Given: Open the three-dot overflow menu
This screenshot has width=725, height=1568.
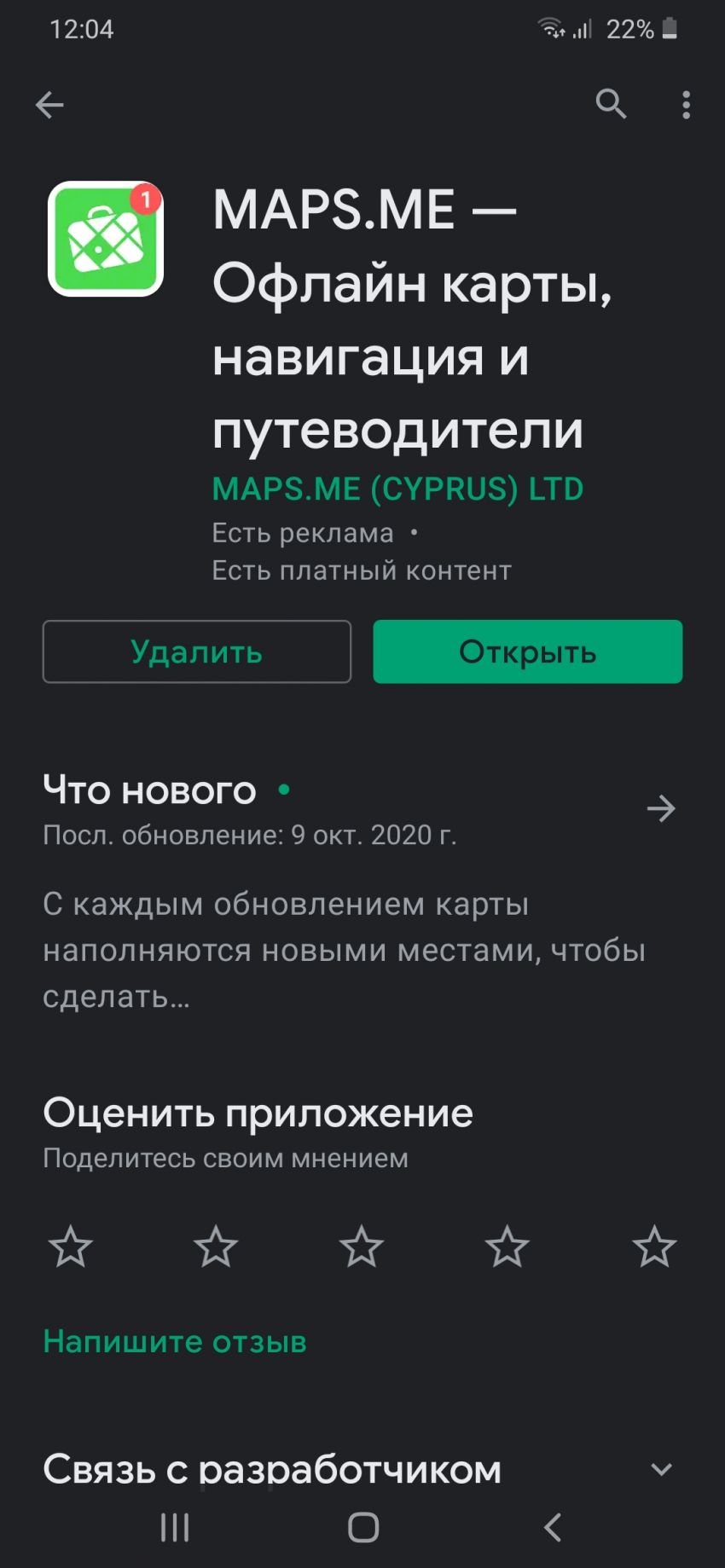Looking at the screenshot, I should pyautogui.click(x=686, y=105).
